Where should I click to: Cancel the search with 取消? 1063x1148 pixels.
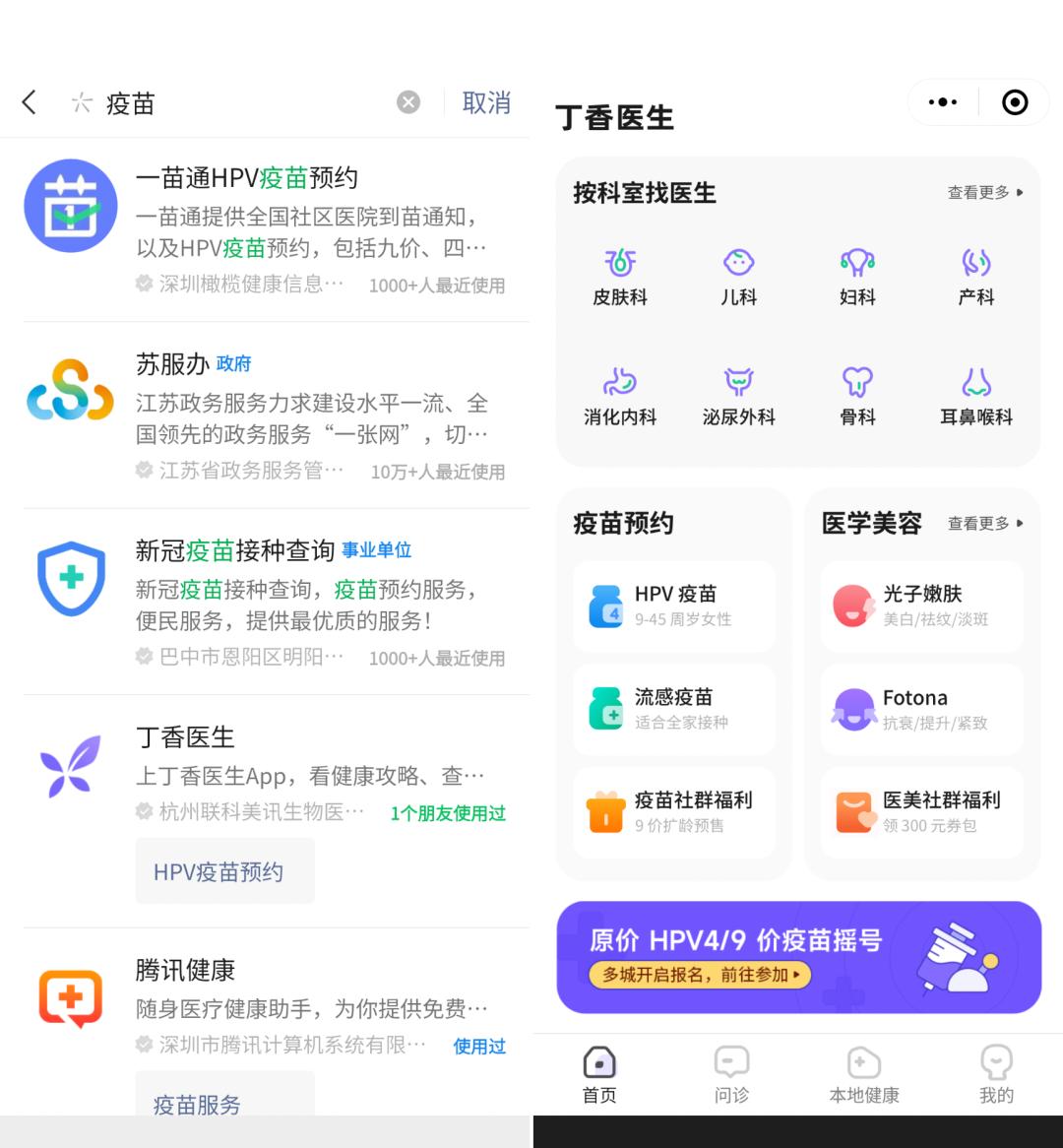486,102
